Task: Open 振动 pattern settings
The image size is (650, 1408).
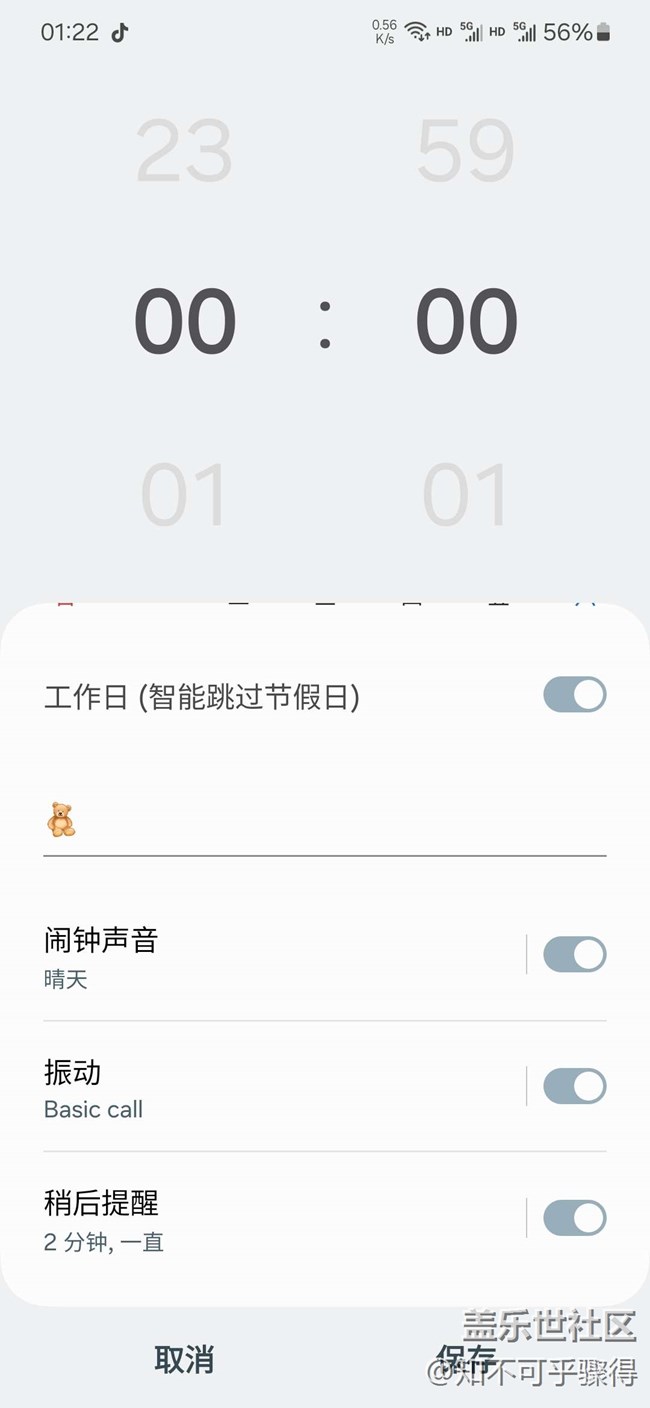Action: tap(270, 1088)
